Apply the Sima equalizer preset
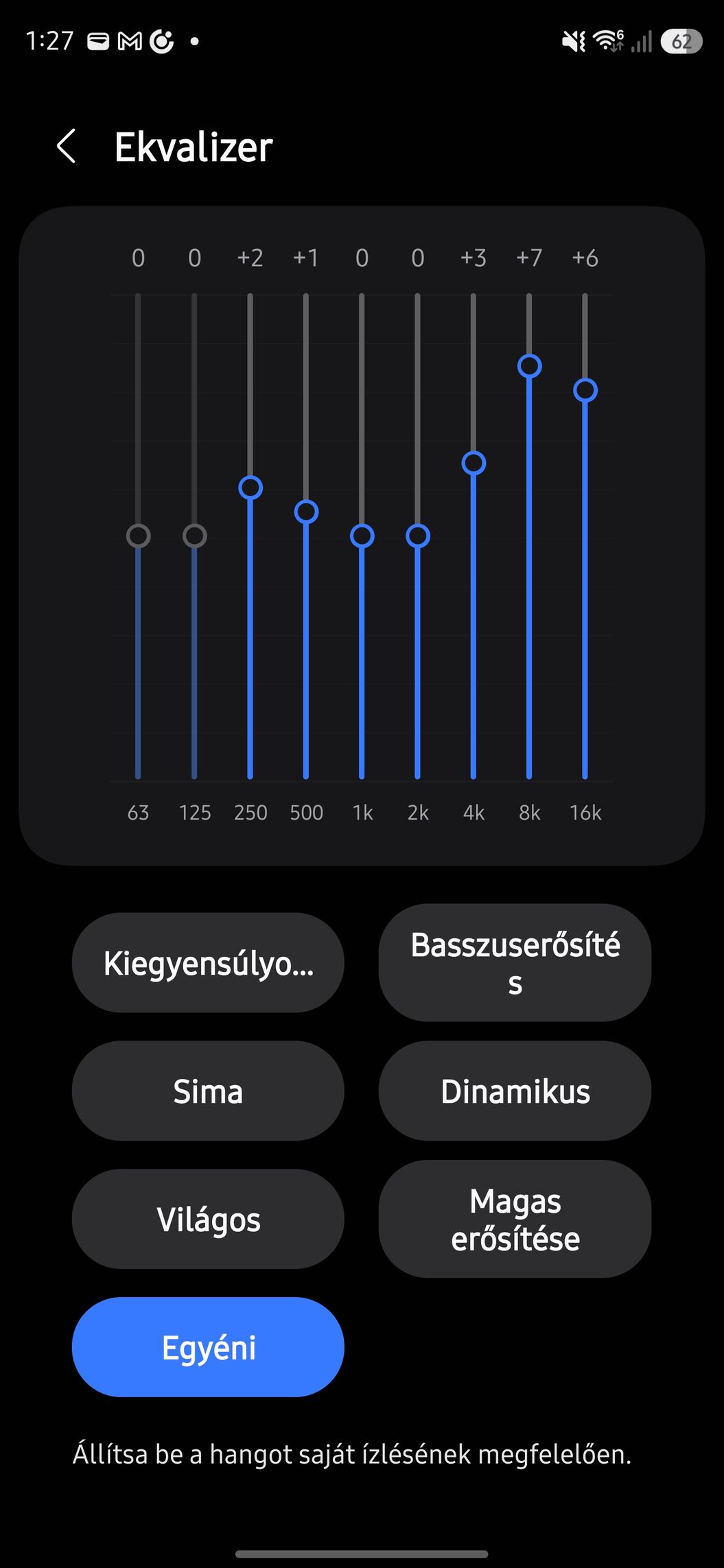The width and height of the screenshot is (724, 1568). tap(208, 1091)
